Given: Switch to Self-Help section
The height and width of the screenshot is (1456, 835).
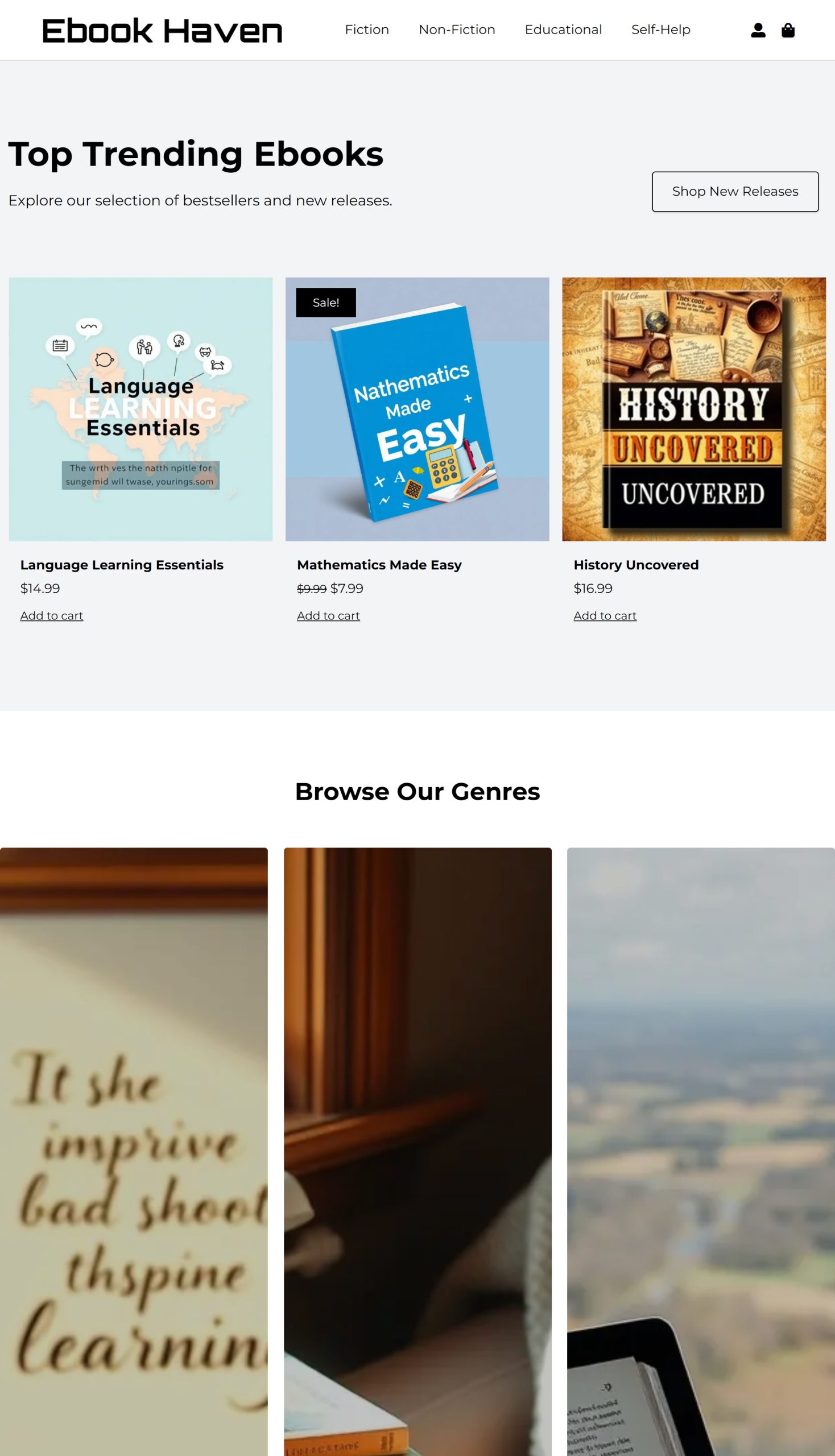Looking at the screenshot, I should (660, 30).
